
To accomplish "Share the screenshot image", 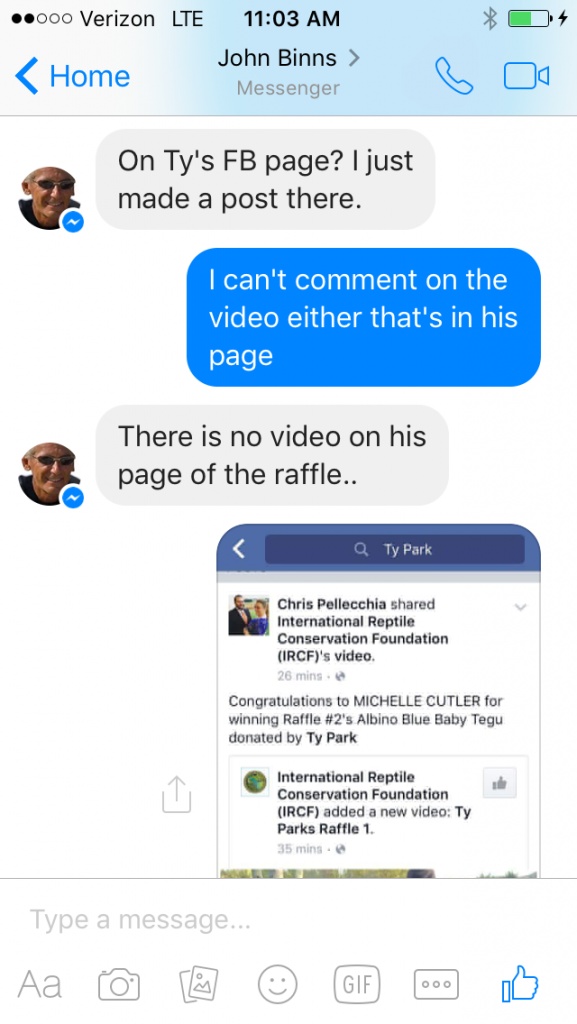I will tap(176, 794).
